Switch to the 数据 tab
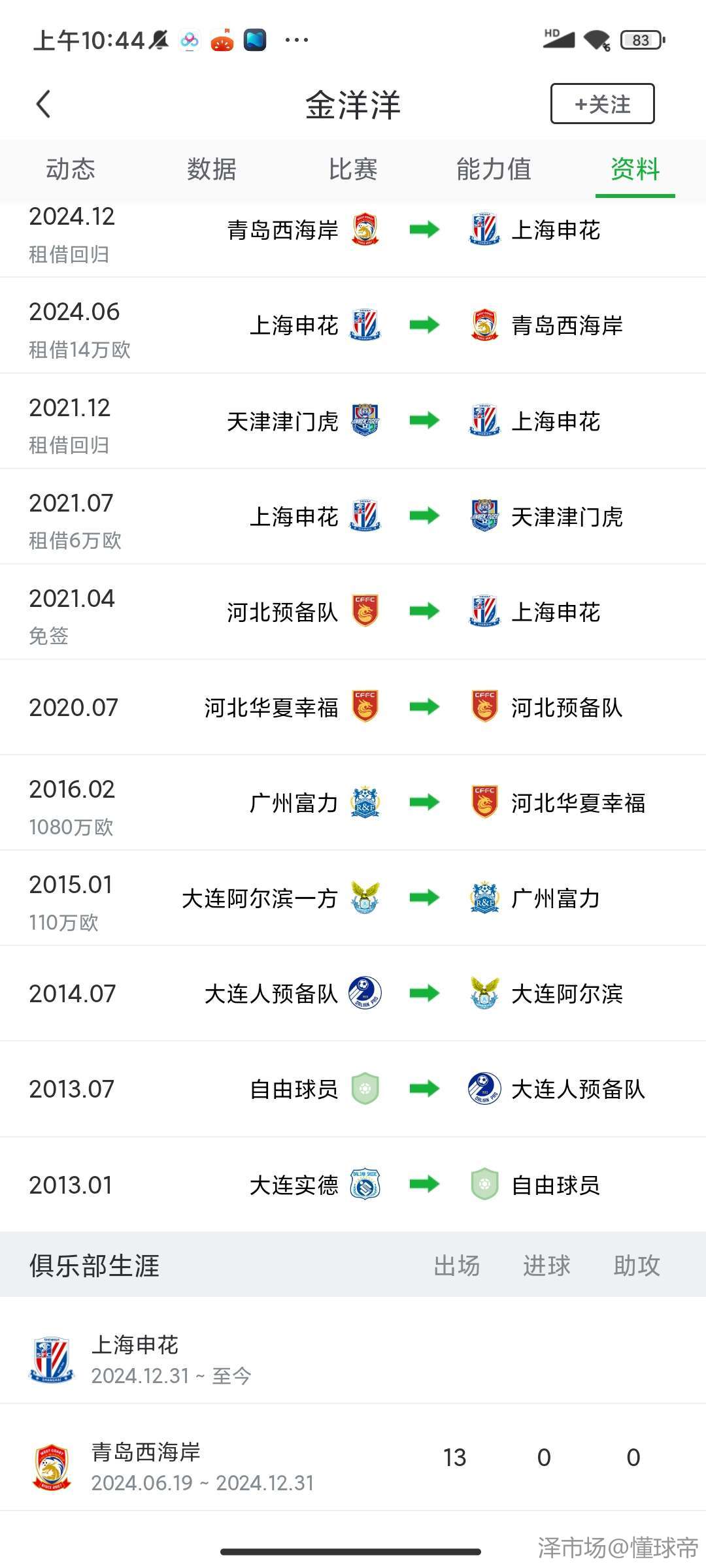 [x=212, y=169]
